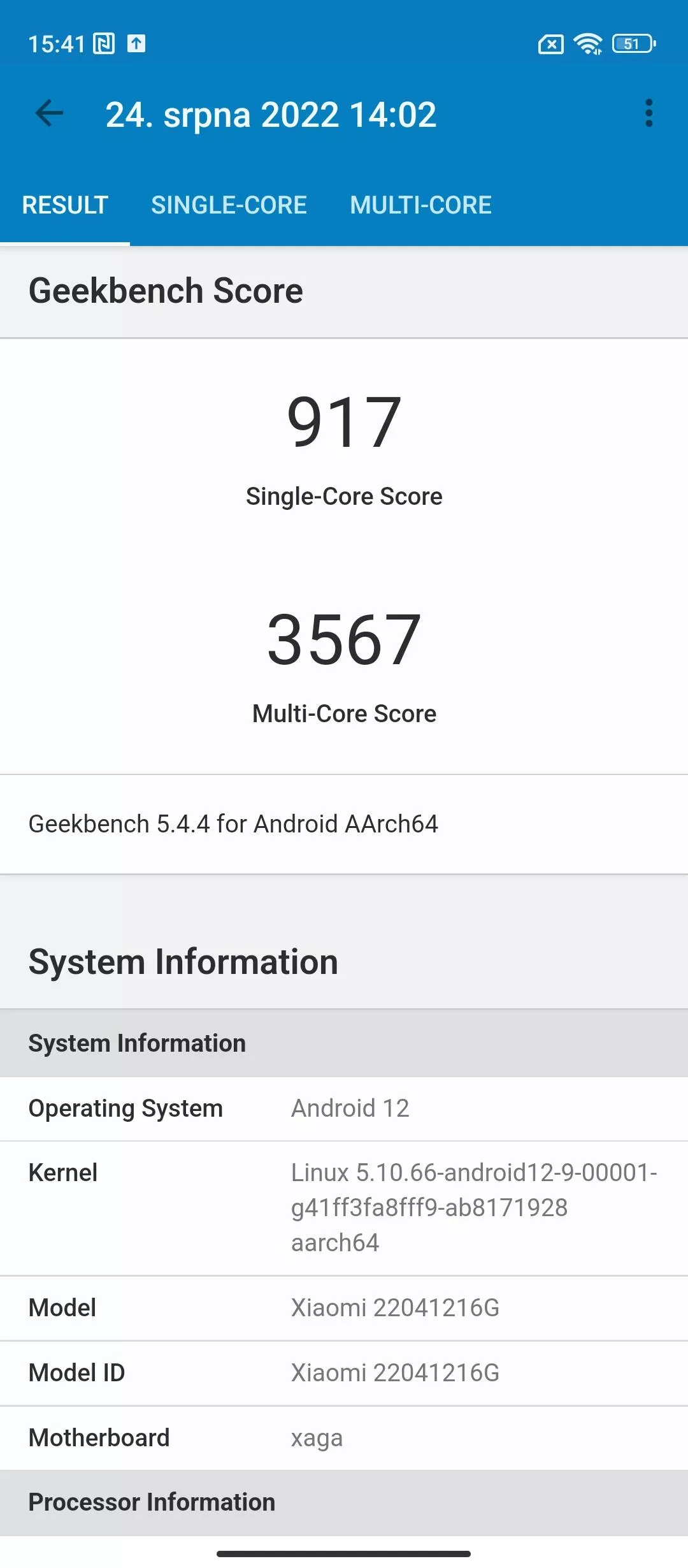Go back using the arrow icon

[49, 114]
